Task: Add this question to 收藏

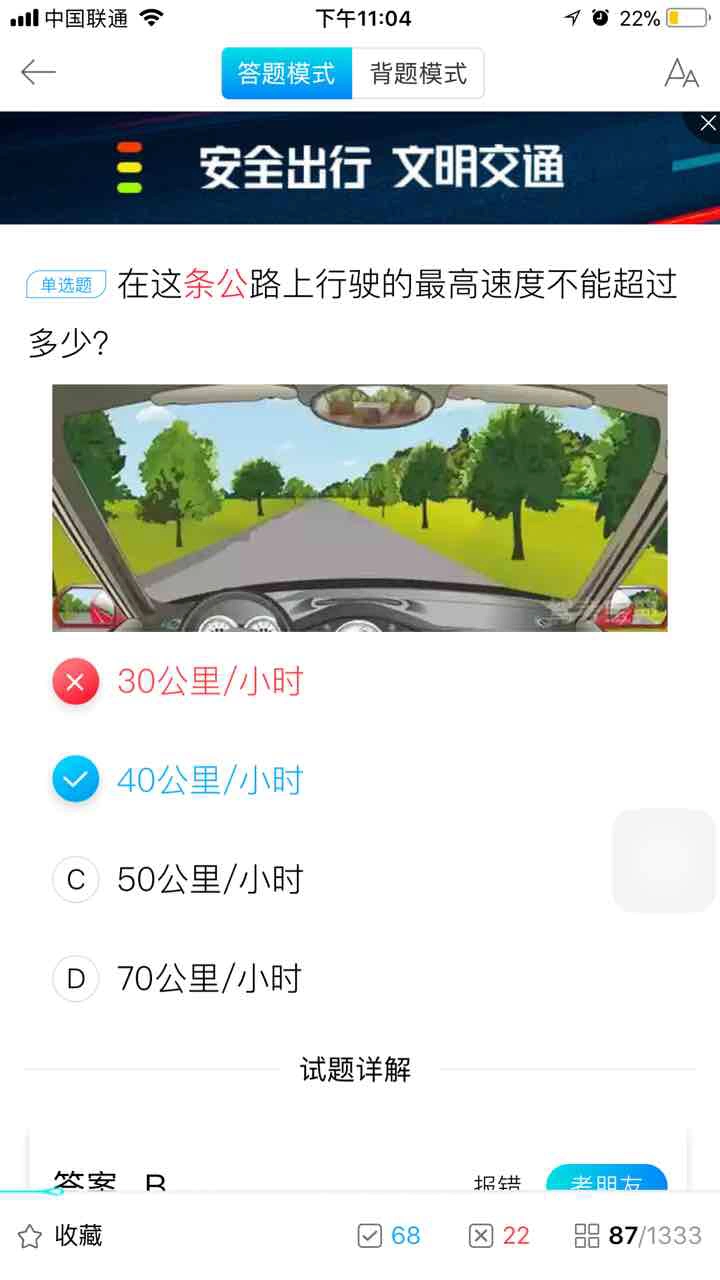Action: click(x=60, y=1236)
